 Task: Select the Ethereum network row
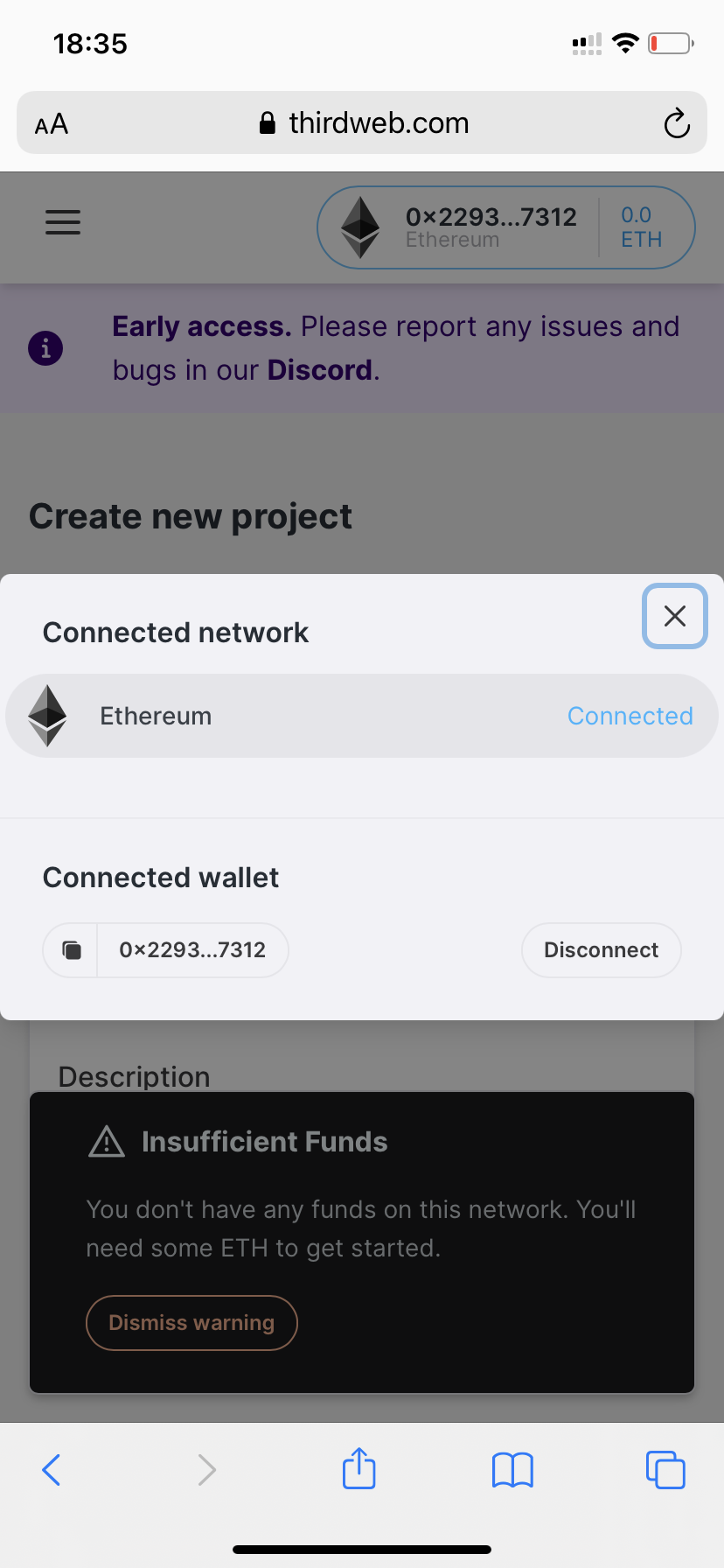point(362,716)
